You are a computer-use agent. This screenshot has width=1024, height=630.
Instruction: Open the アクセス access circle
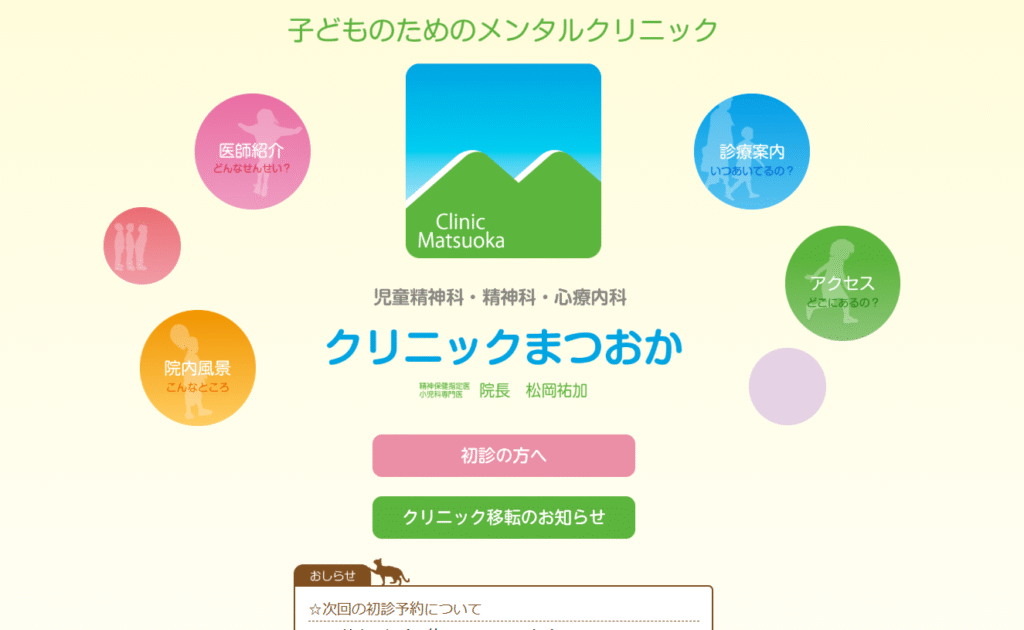click(x=842, y=284)
